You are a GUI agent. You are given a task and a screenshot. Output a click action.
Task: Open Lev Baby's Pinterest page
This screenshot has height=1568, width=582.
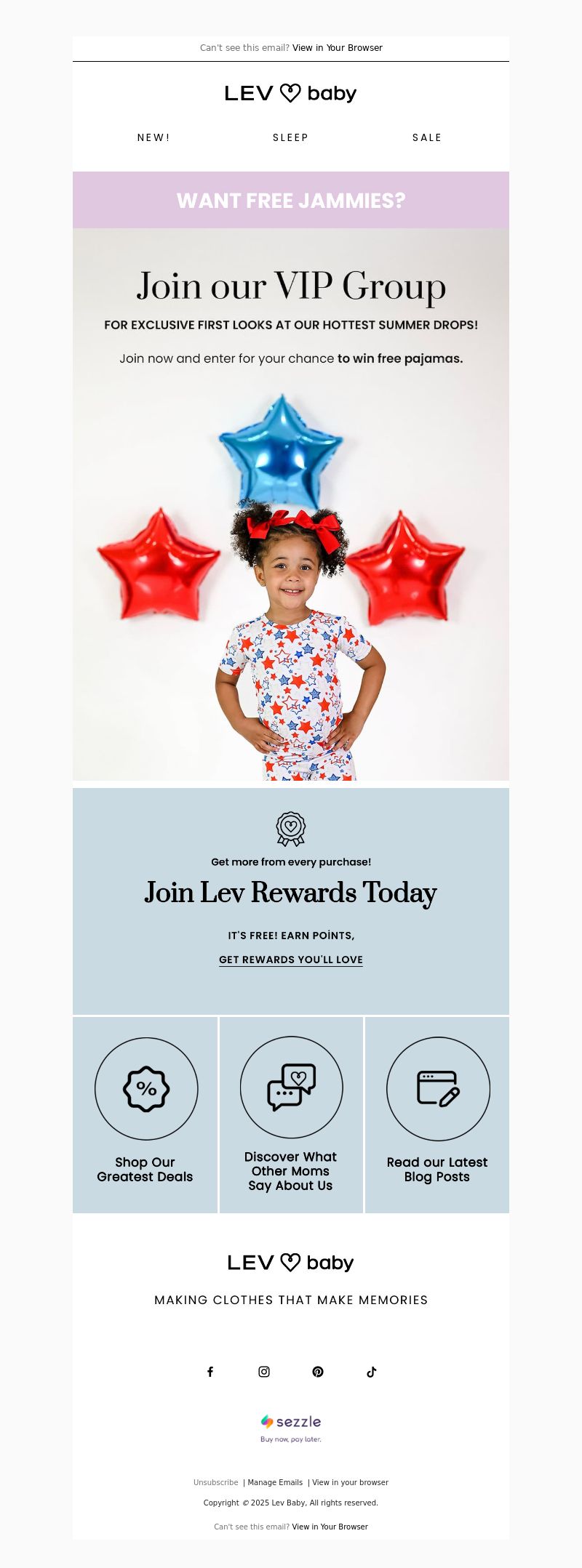coord(318,1372)
